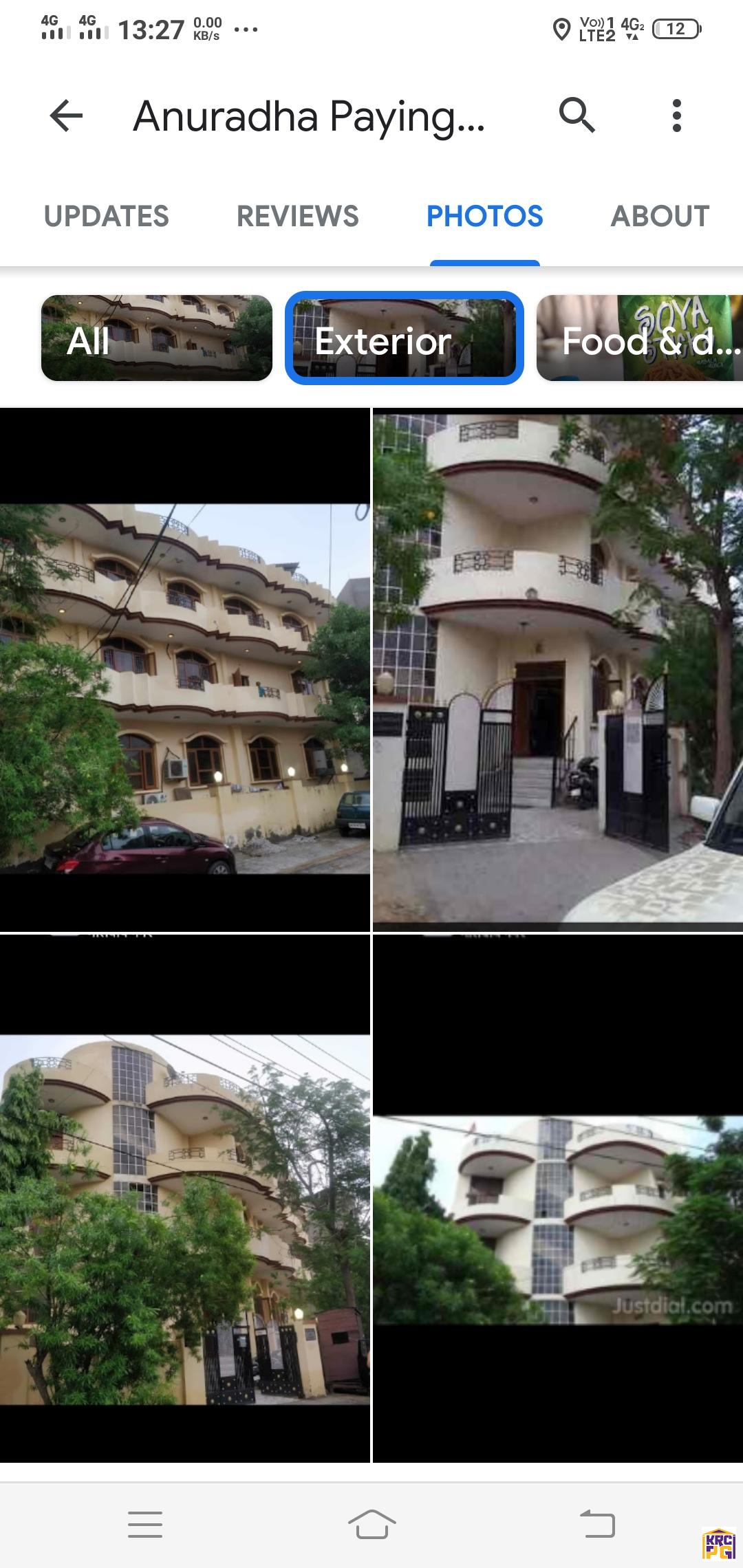Switch to the Reviews tab
This screenshot has height=1568, width=743.
coord(297,217)
